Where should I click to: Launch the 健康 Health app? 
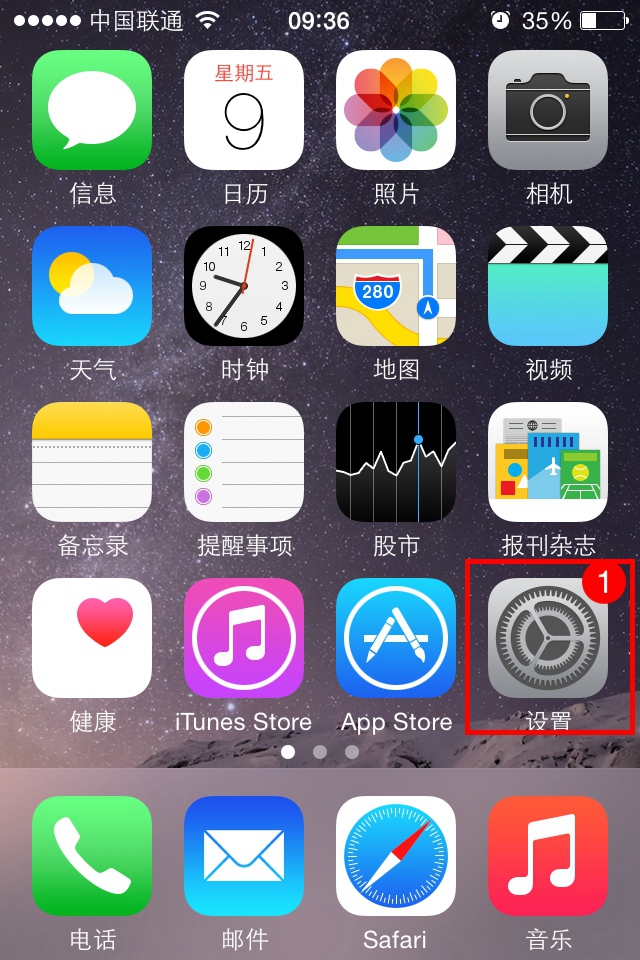92,638
